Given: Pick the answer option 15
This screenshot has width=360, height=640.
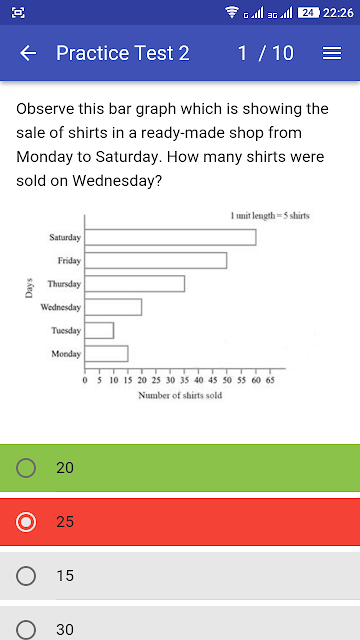Looking at the screenshot, I should (180, 576).
